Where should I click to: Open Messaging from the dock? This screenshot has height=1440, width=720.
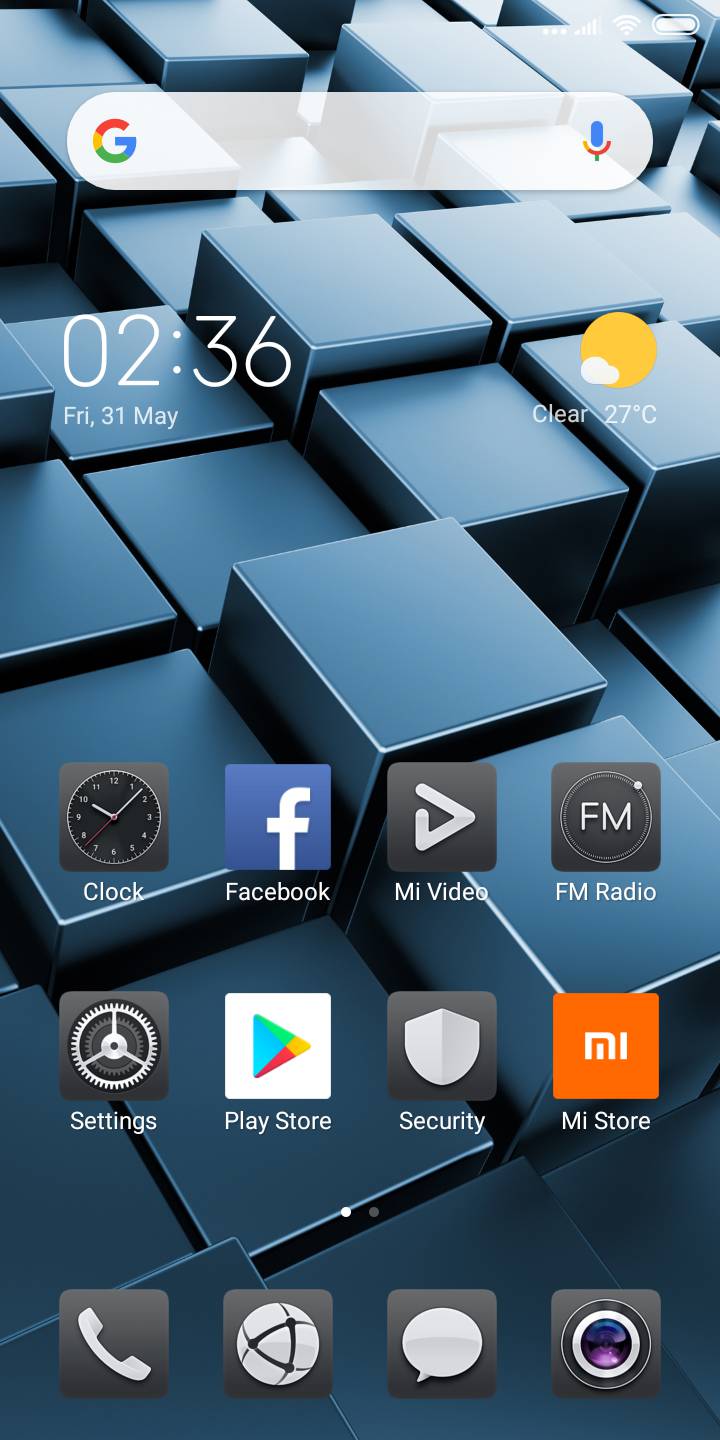442,1344
